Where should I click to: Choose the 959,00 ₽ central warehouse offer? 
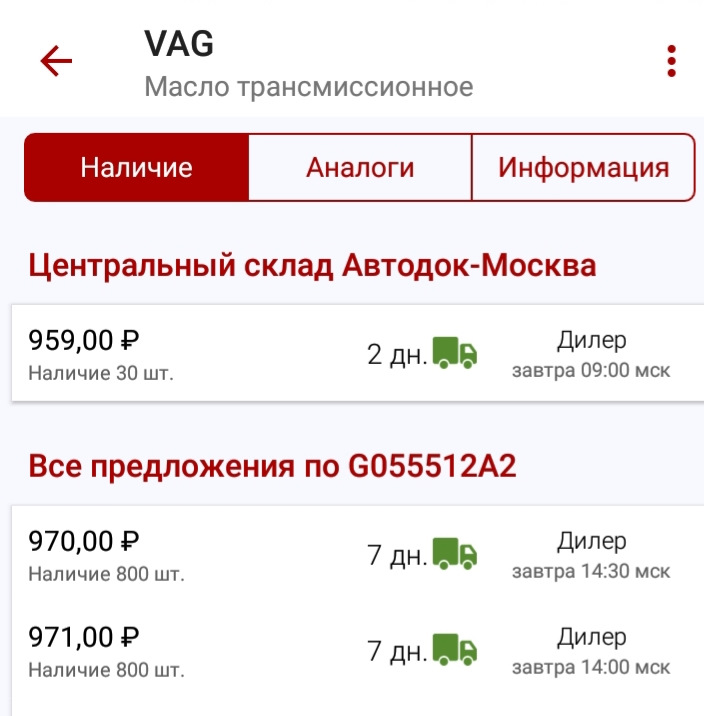352,353
